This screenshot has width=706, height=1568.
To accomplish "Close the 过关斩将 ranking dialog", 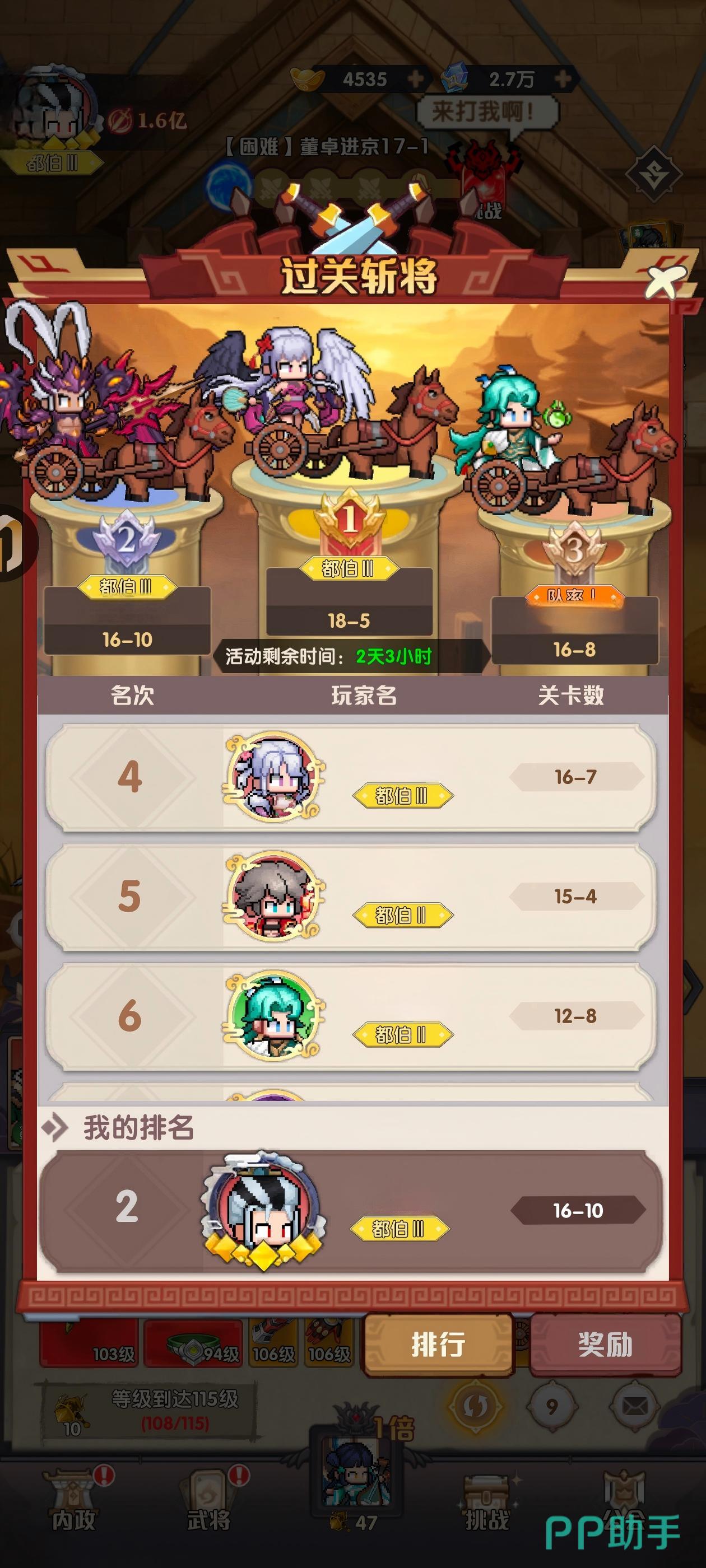I will tap(664, 281).
